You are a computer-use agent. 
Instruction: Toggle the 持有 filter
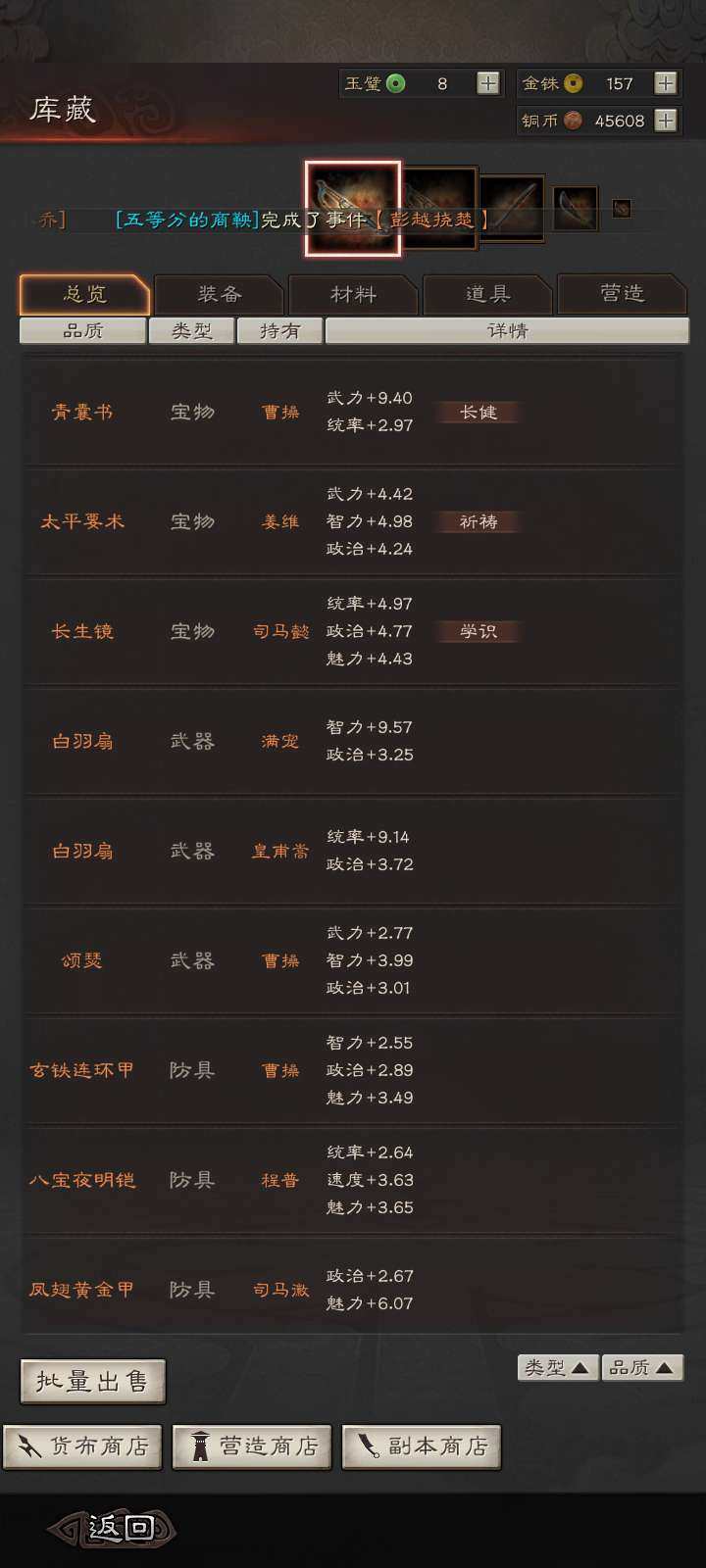click(279, 331)
